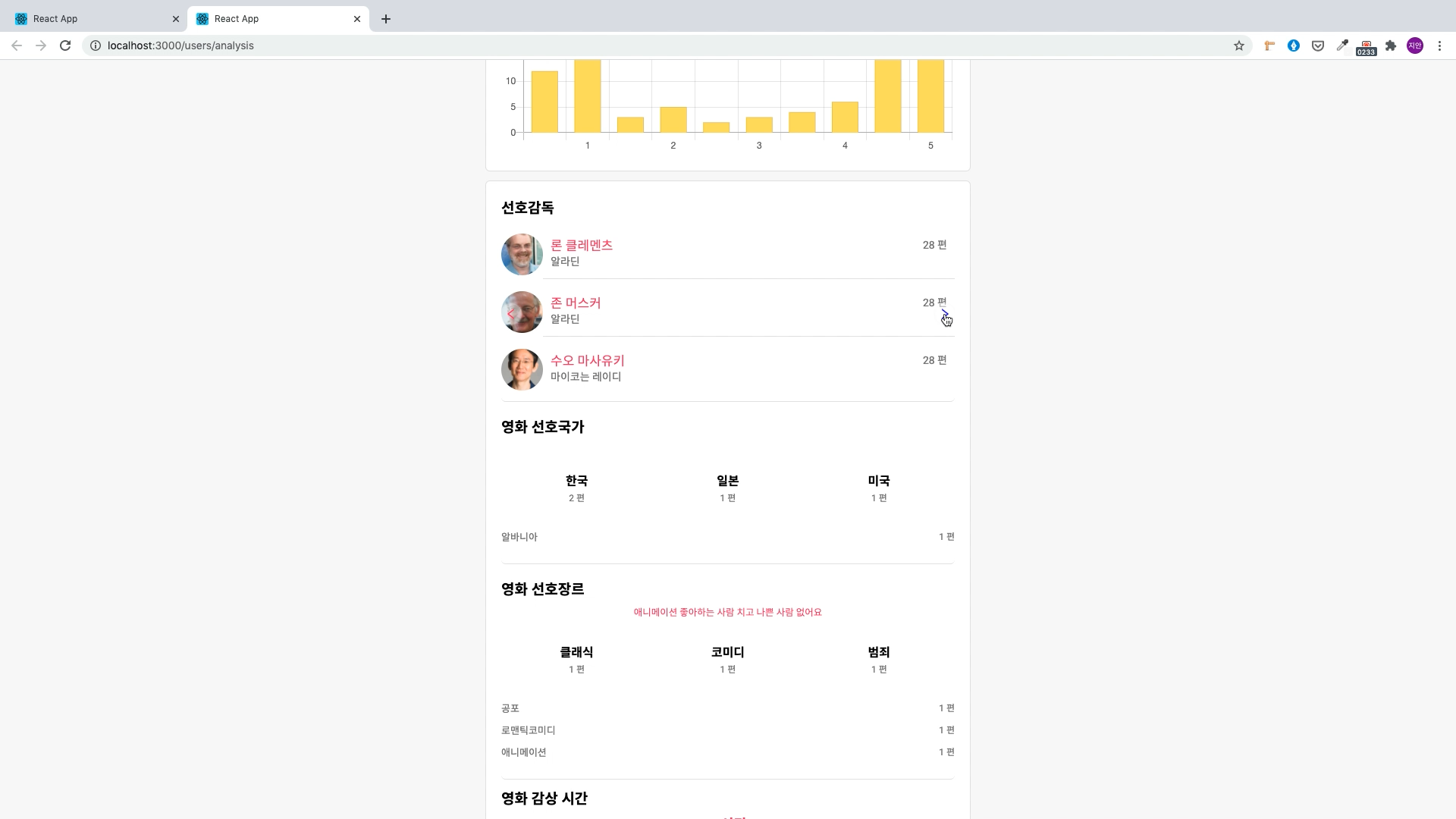Close the active React App tab

[x=357, y=19]
